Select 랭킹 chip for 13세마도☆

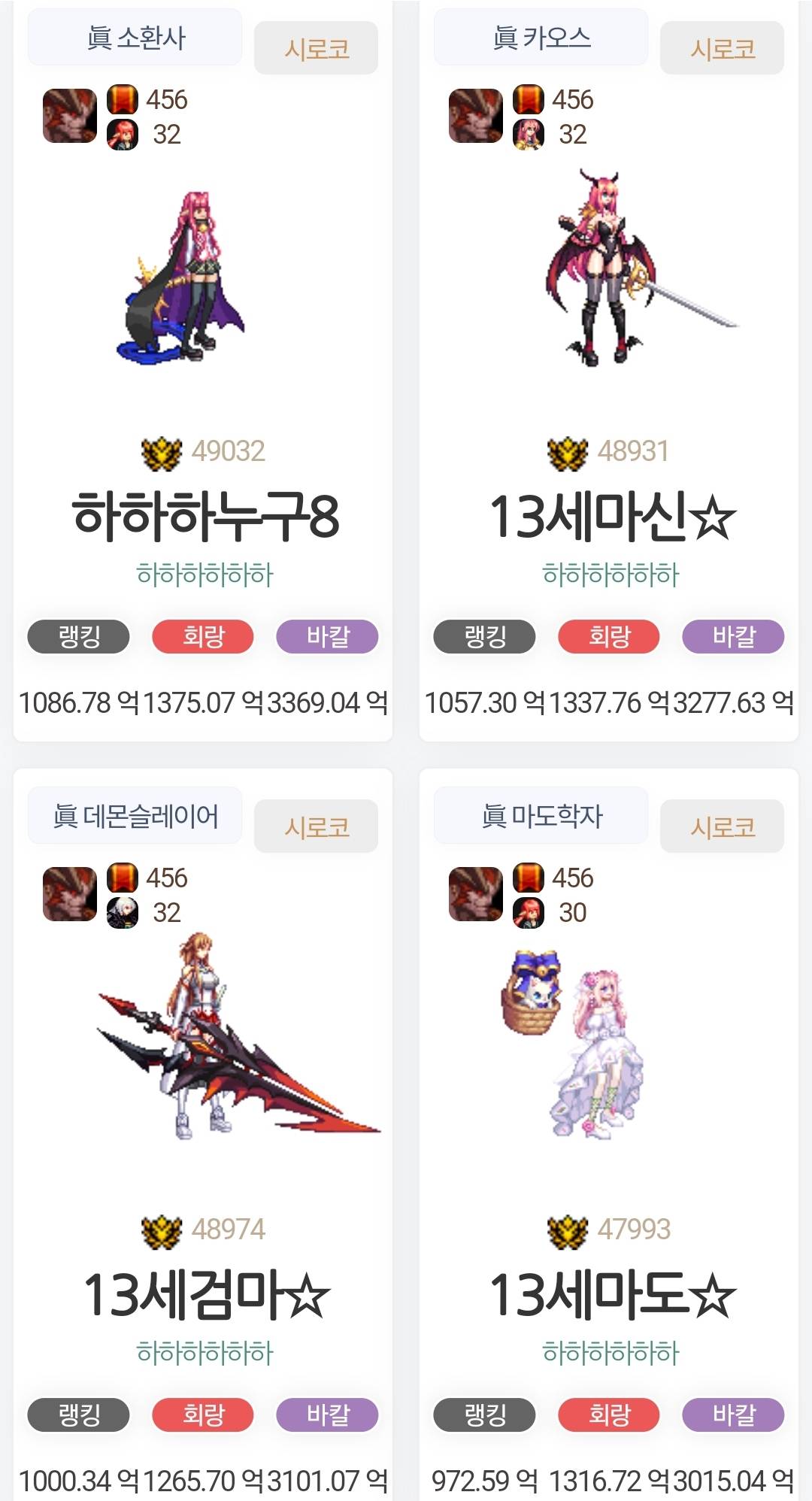[x=485, y=1415]
